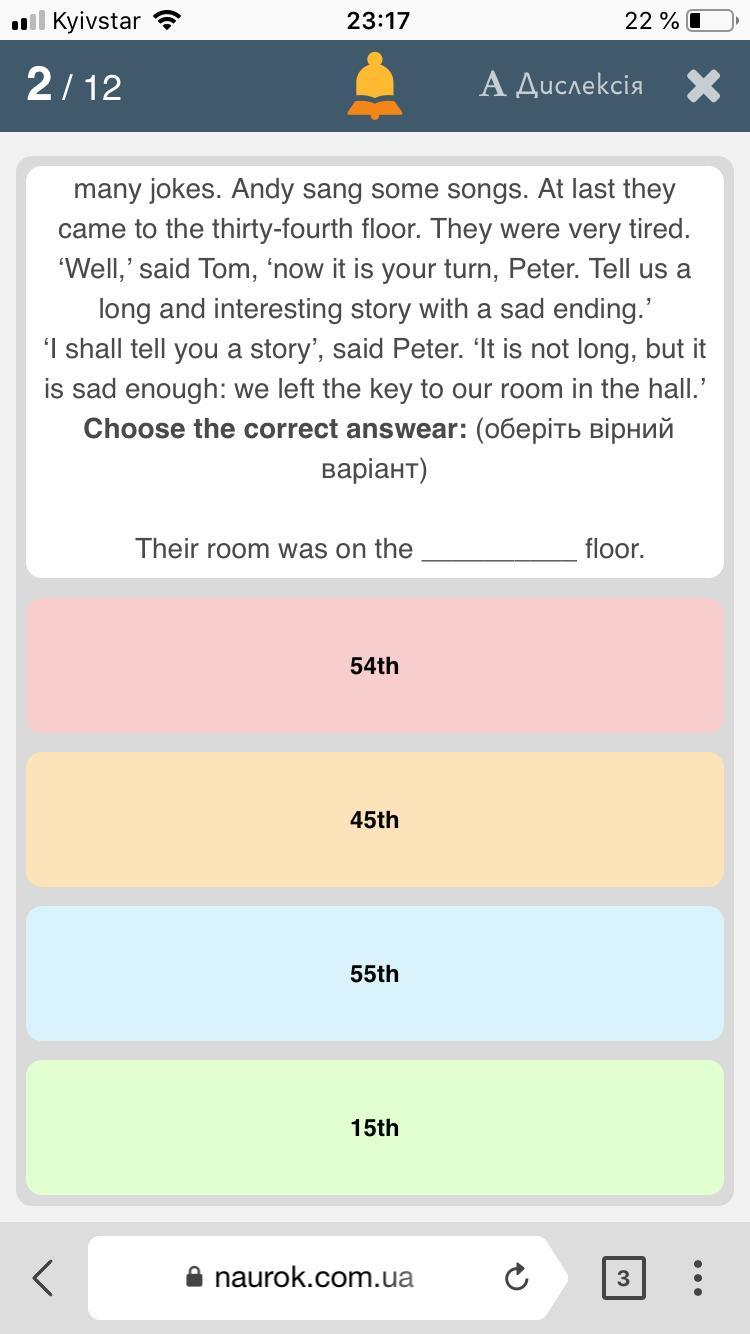Select the answer 54th
The image size is (750, 1334).
coord(375,665)
